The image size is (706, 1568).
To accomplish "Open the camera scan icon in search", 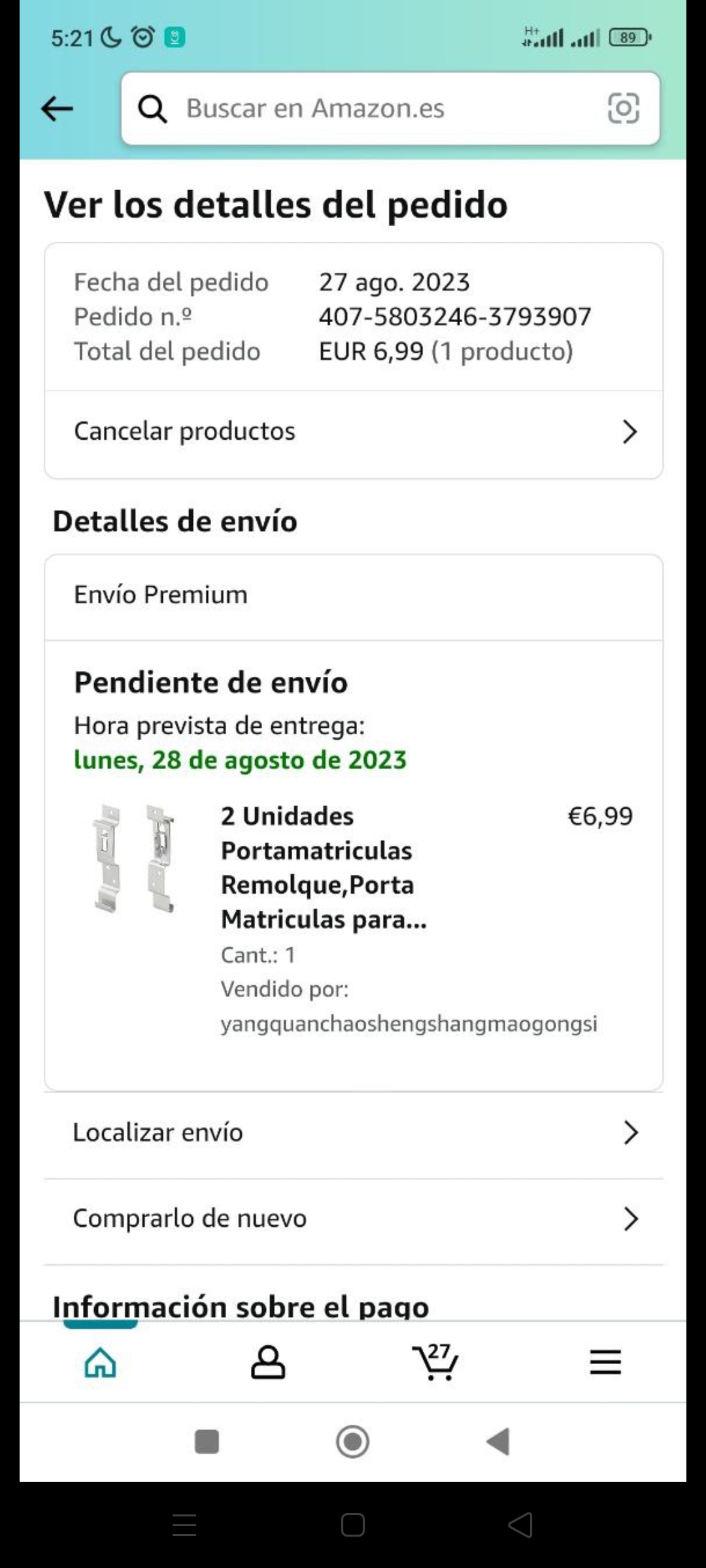I will [623, 108].
